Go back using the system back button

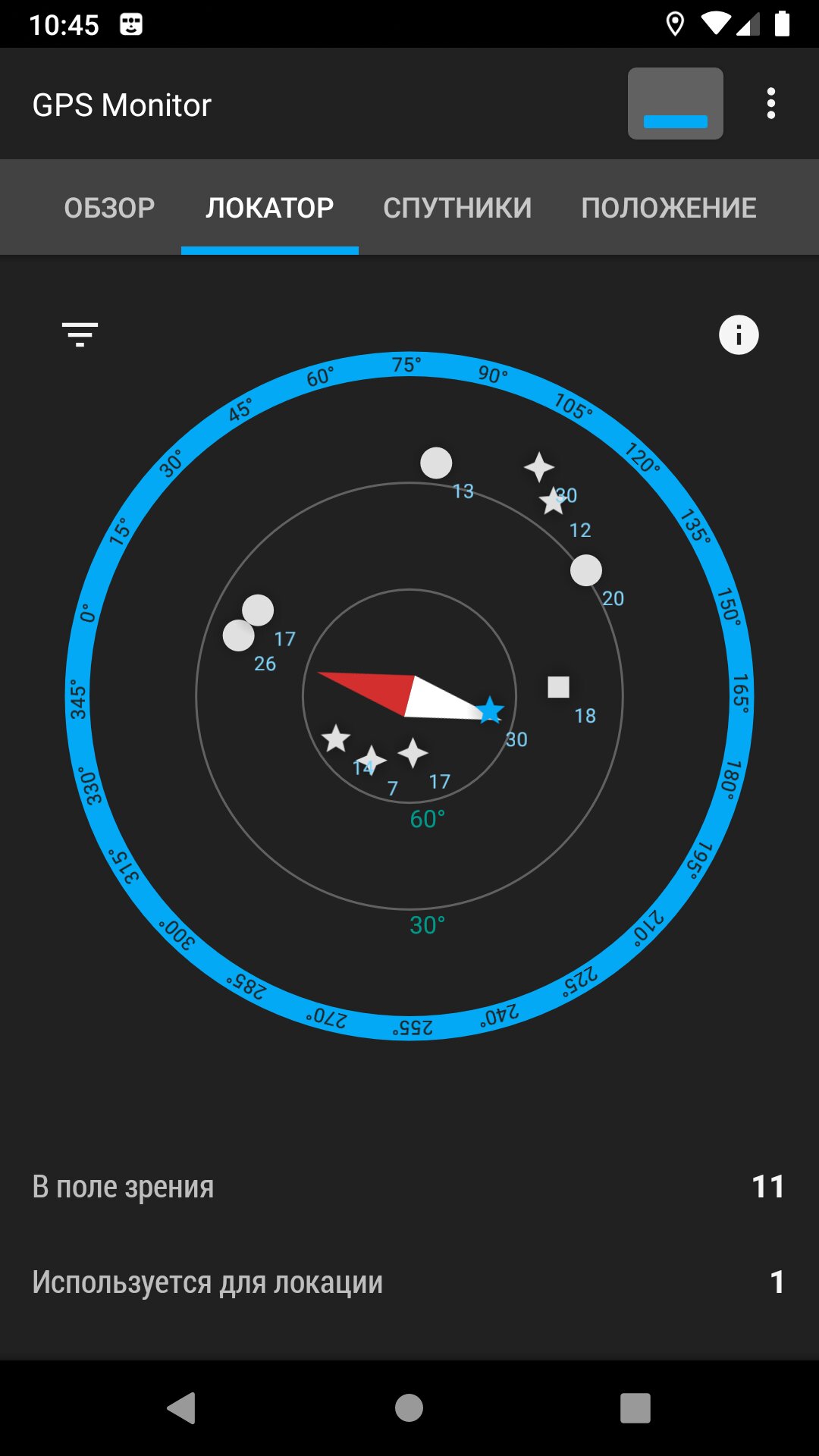[182, 1408]
